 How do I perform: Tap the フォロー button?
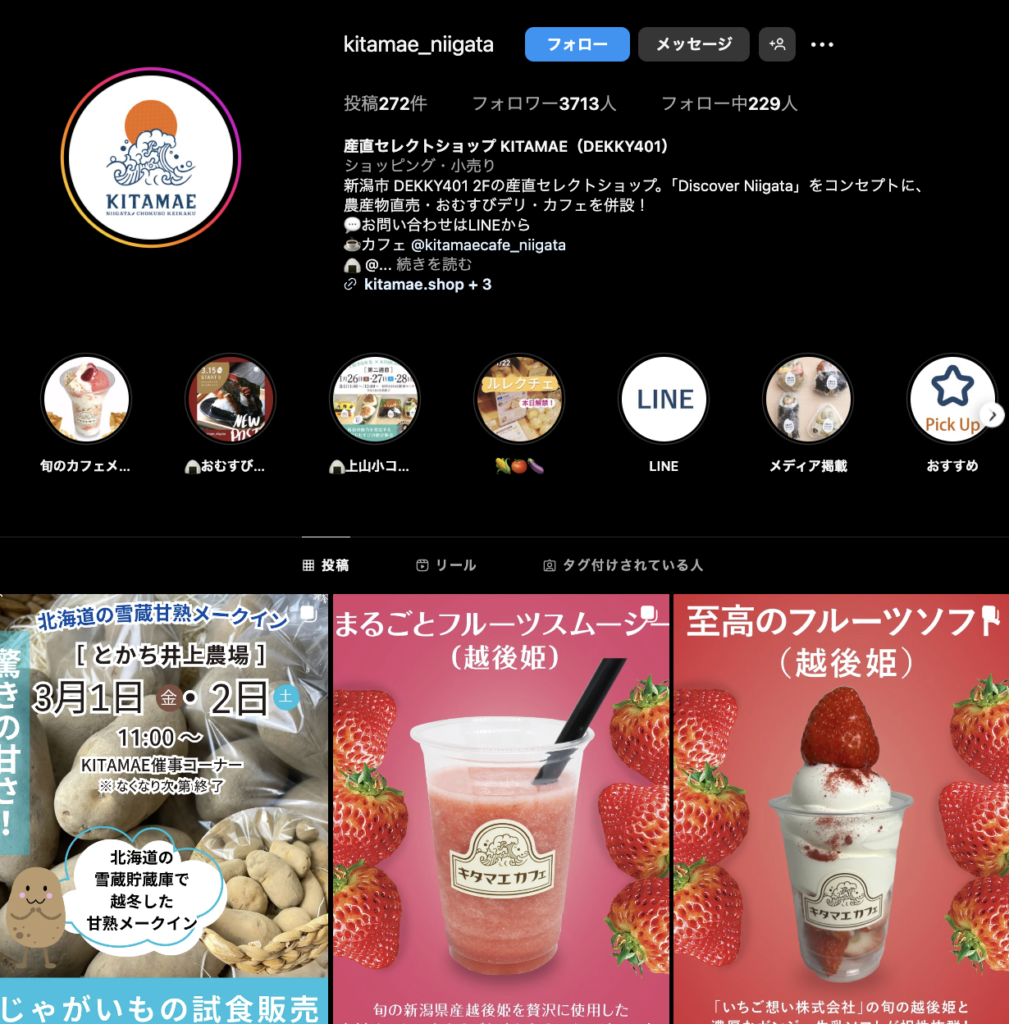(x=577, y=45)
